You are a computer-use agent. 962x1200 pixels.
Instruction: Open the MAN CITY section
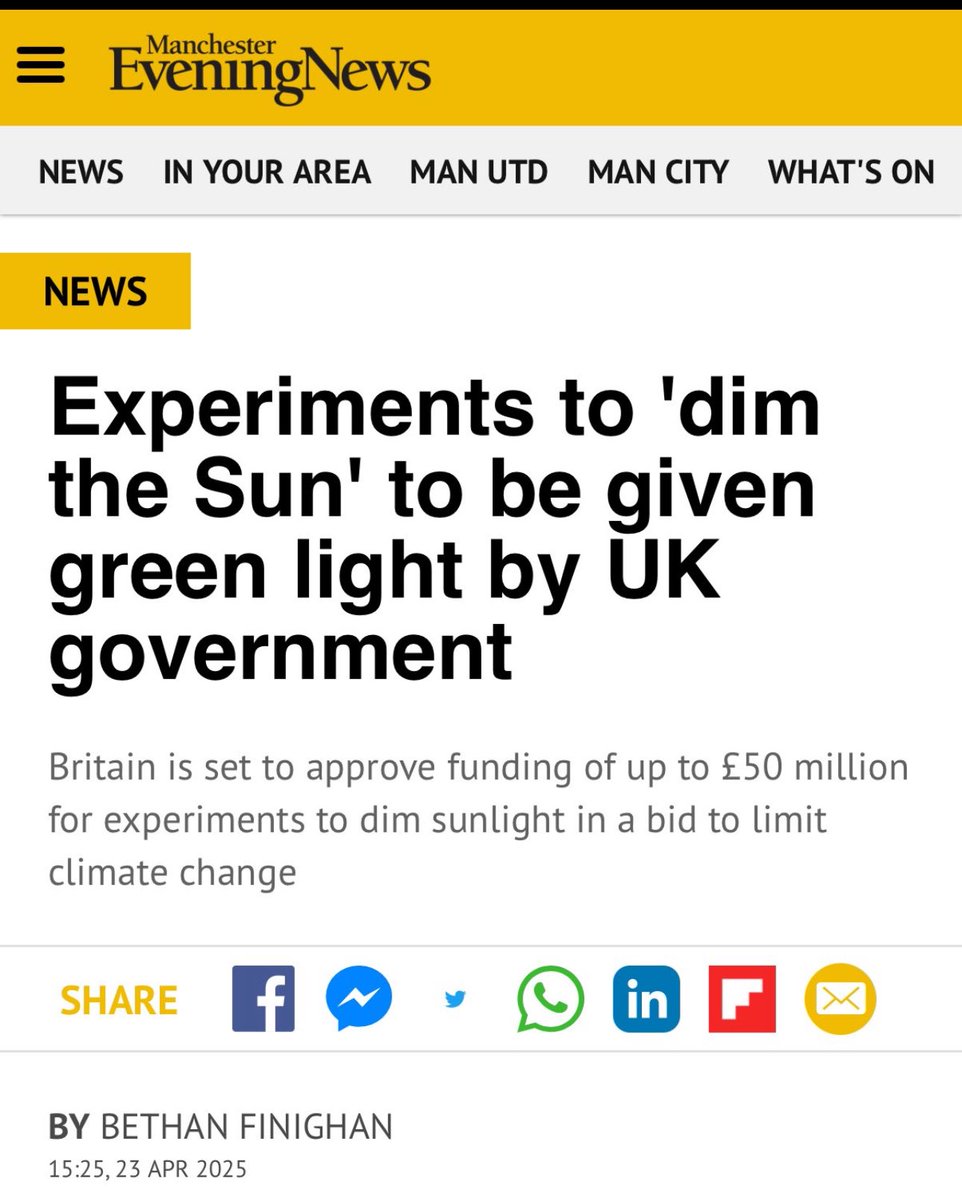658,172
